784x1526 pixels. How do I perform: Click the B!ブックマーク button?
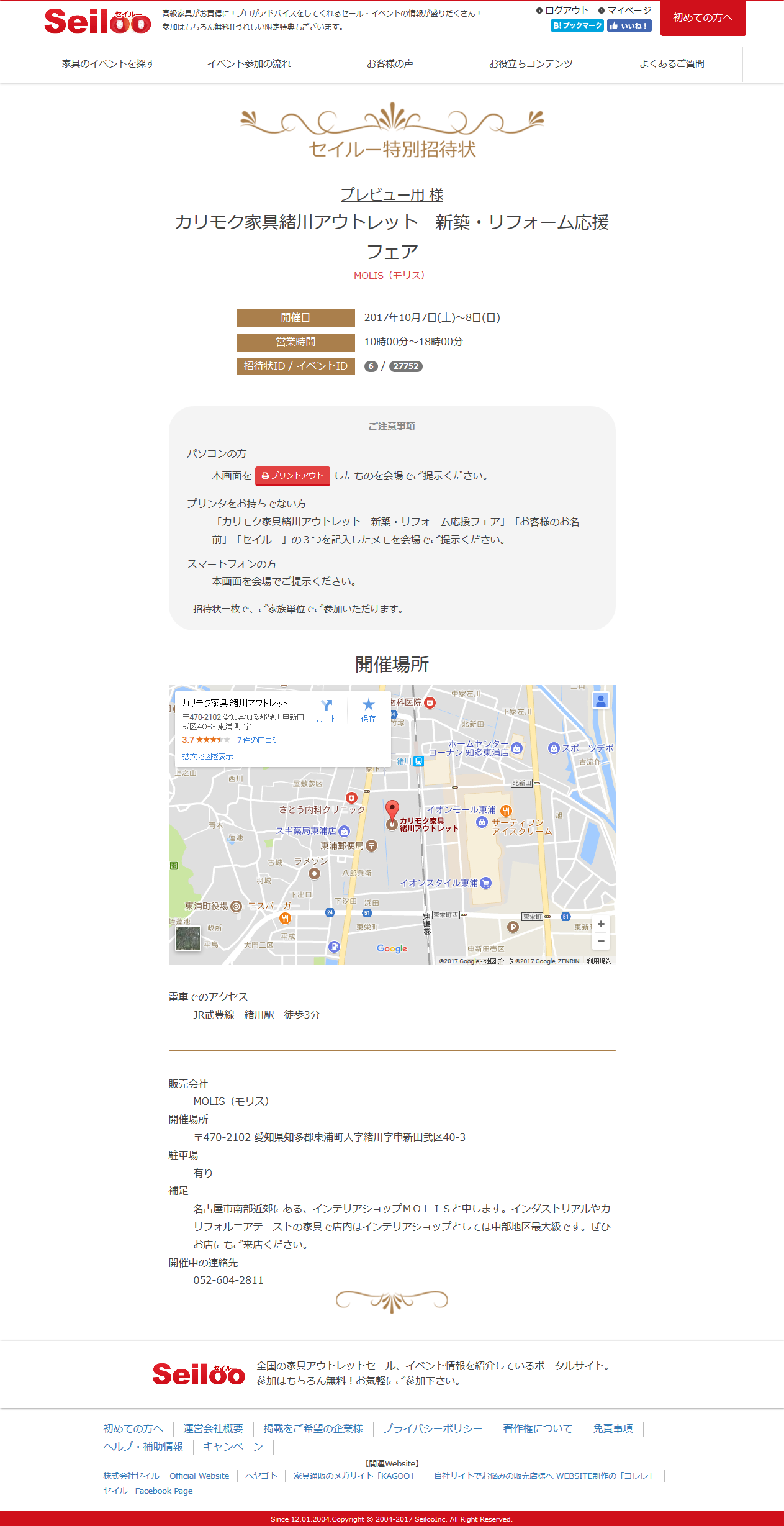[x=577, y=25]
